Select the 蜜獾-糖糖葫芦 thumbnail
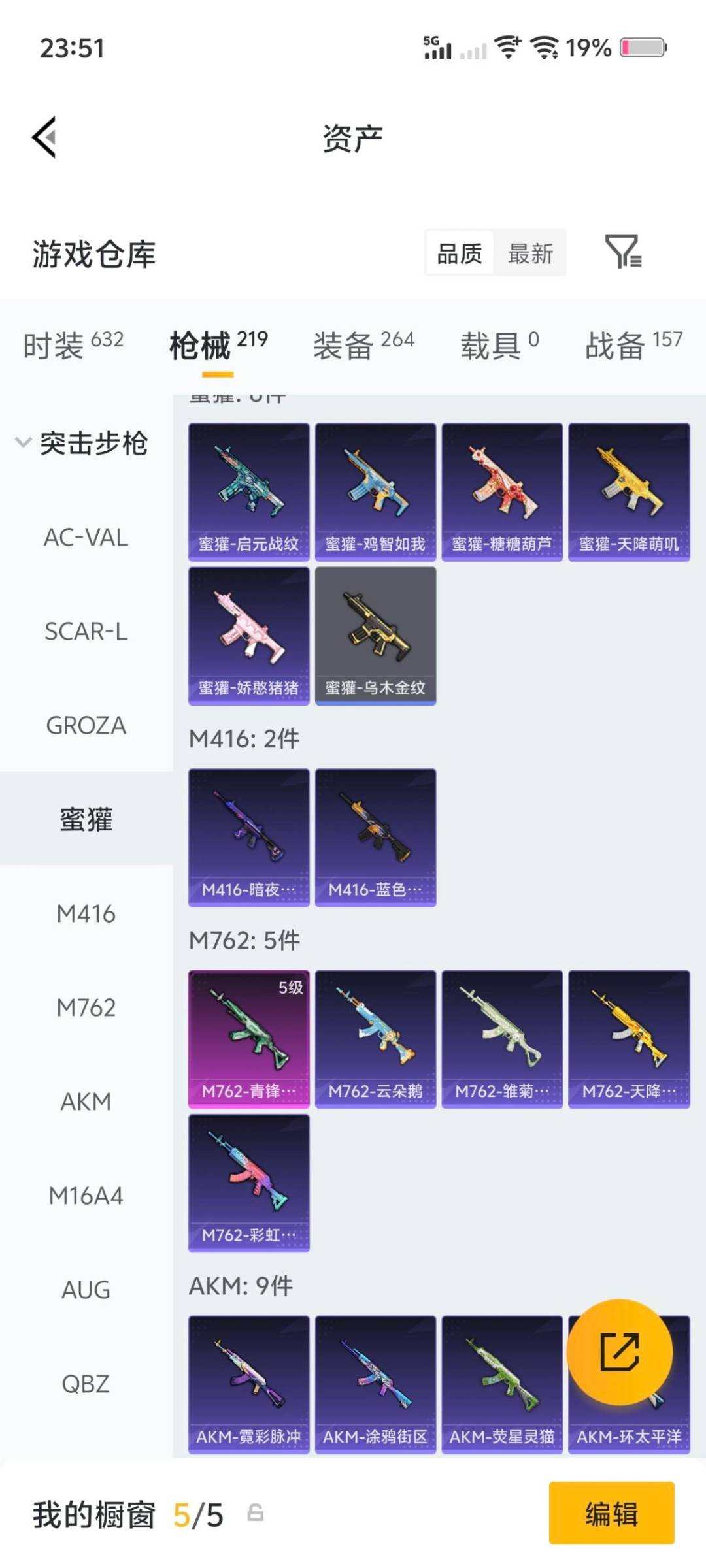This screenshot has width=706, height=1568. coord(502,490)
